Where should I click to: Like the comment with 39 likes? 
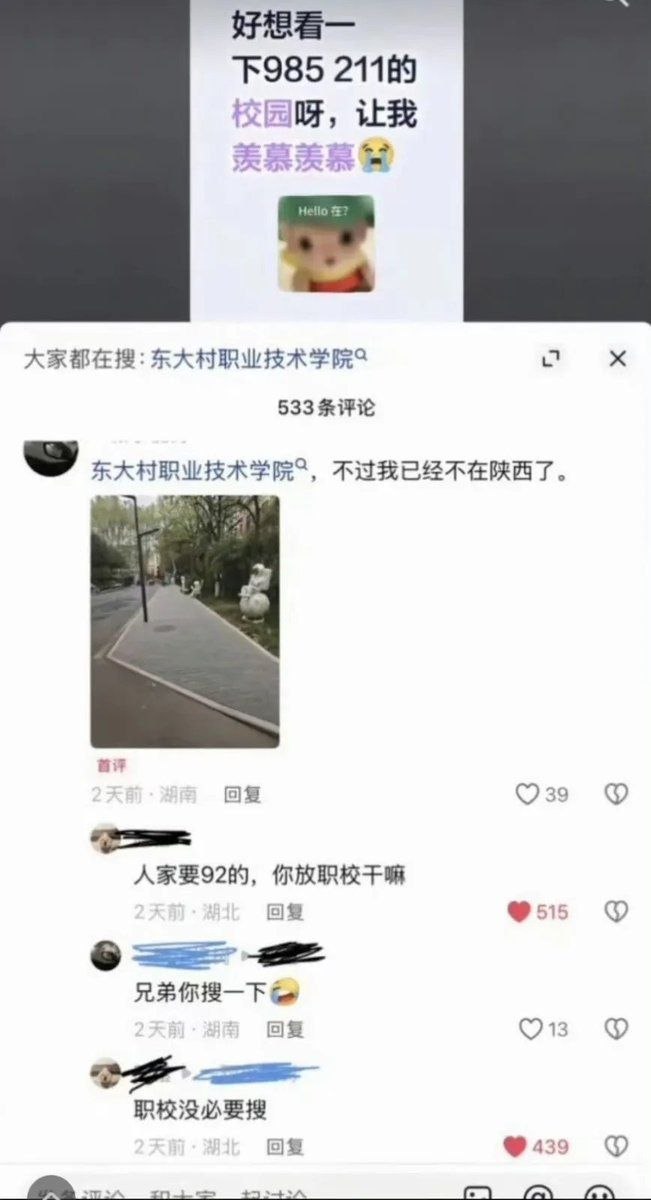click(527, 794)
